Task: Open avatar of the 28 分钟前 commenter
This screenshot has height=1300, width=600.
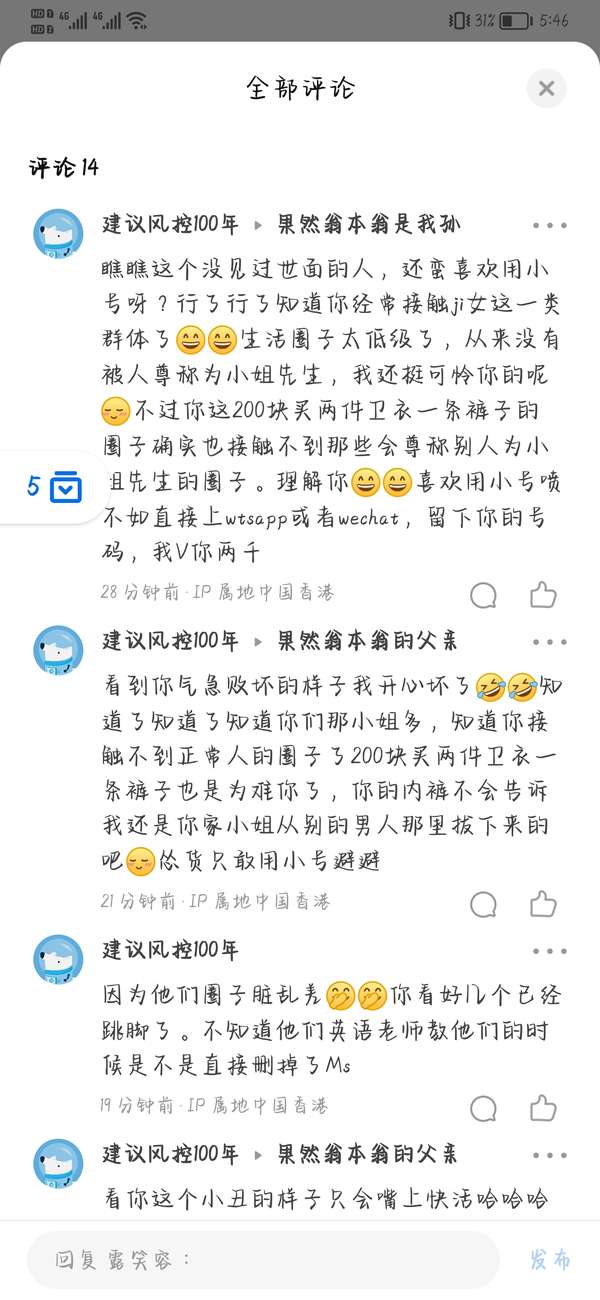Action: click(x=58, y=234)
